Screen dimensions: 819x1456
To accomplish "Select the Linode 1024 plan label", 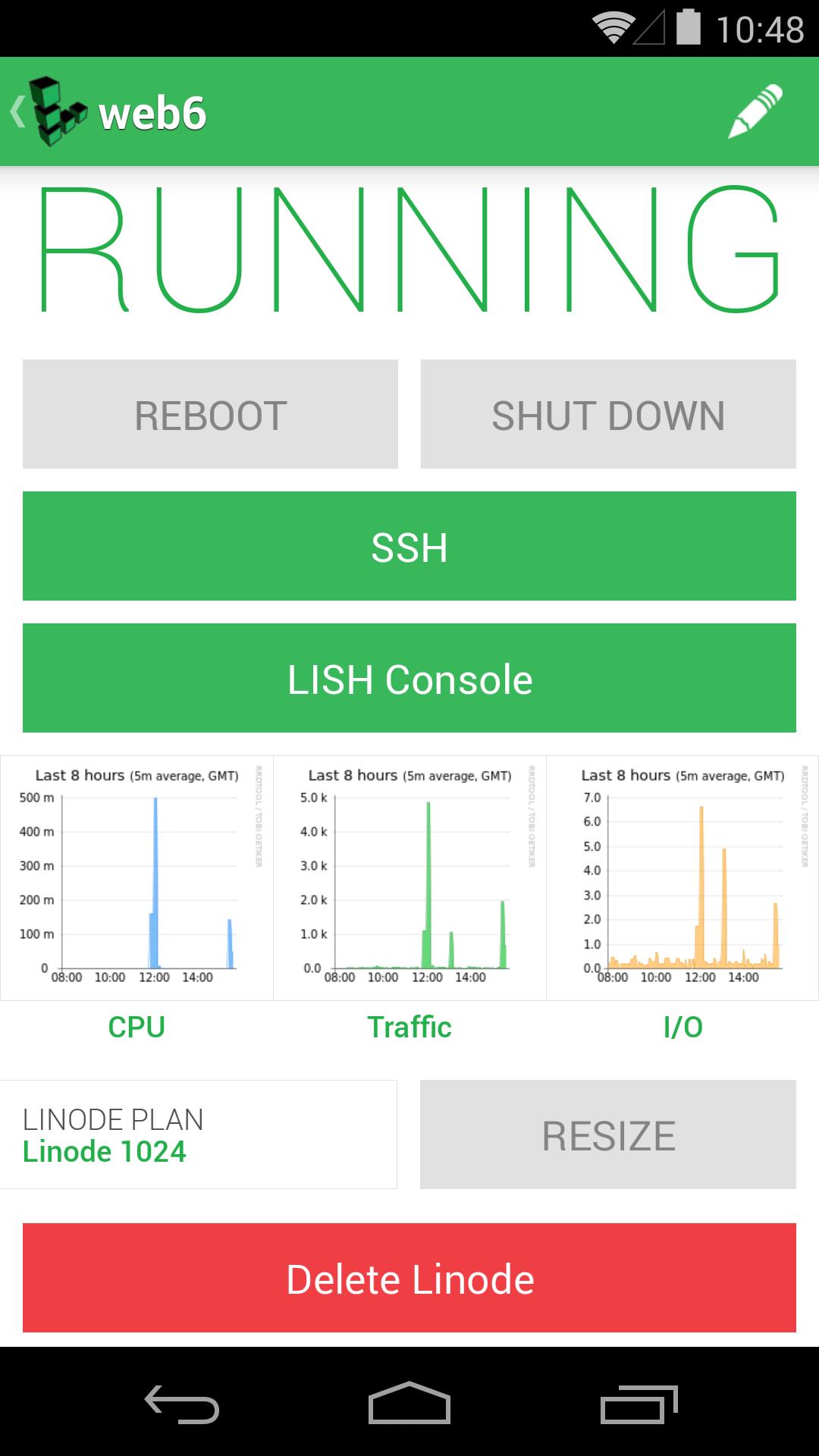I will tap(105, 1150).
